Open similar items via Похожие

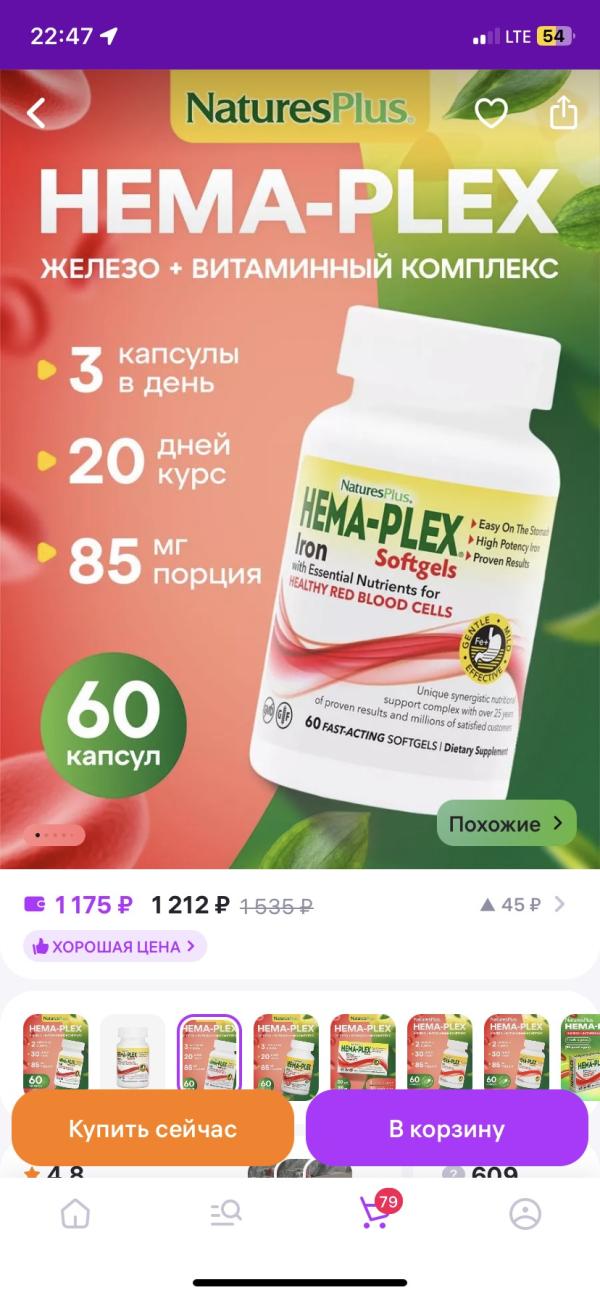[x=506, y=824]
